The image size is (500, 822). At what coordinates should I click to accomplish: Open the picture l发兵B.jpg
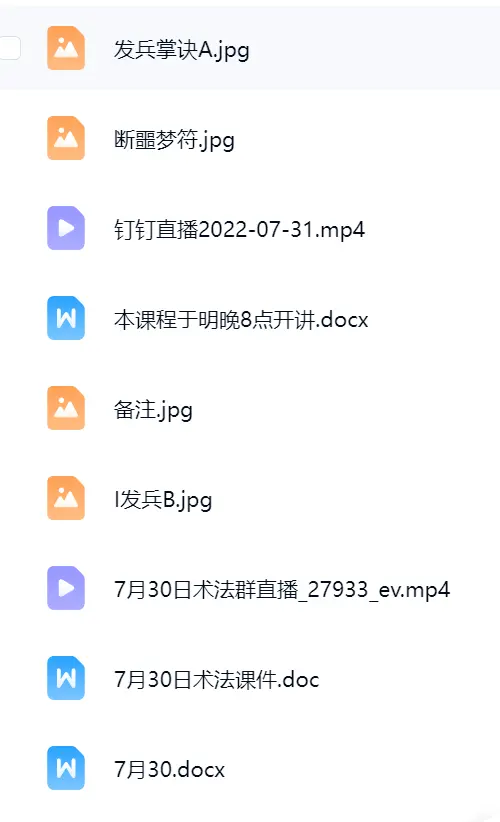coord(163,500)
